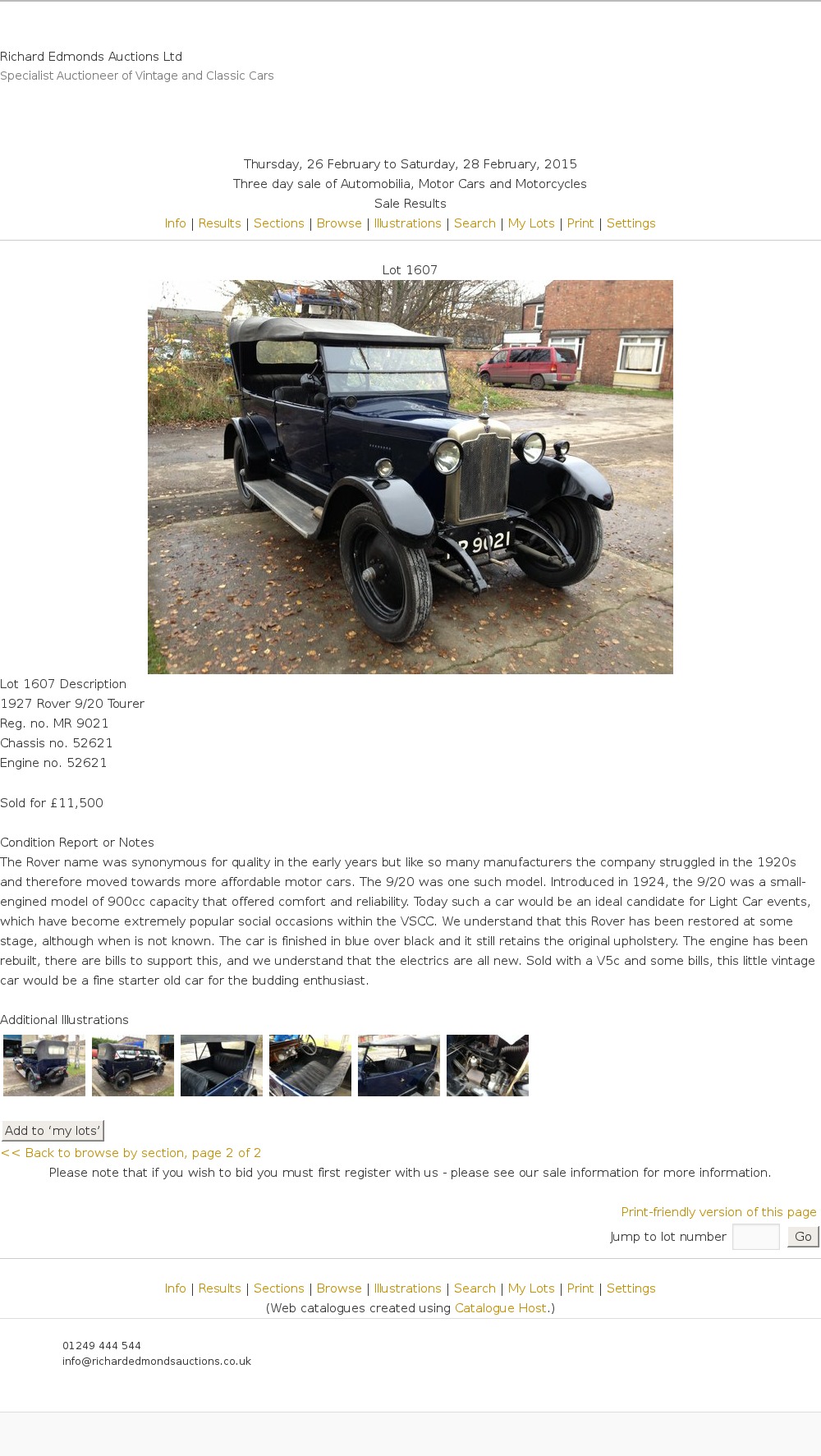
Task: View the last additional illustration of engine
Action: [488, 1065]
